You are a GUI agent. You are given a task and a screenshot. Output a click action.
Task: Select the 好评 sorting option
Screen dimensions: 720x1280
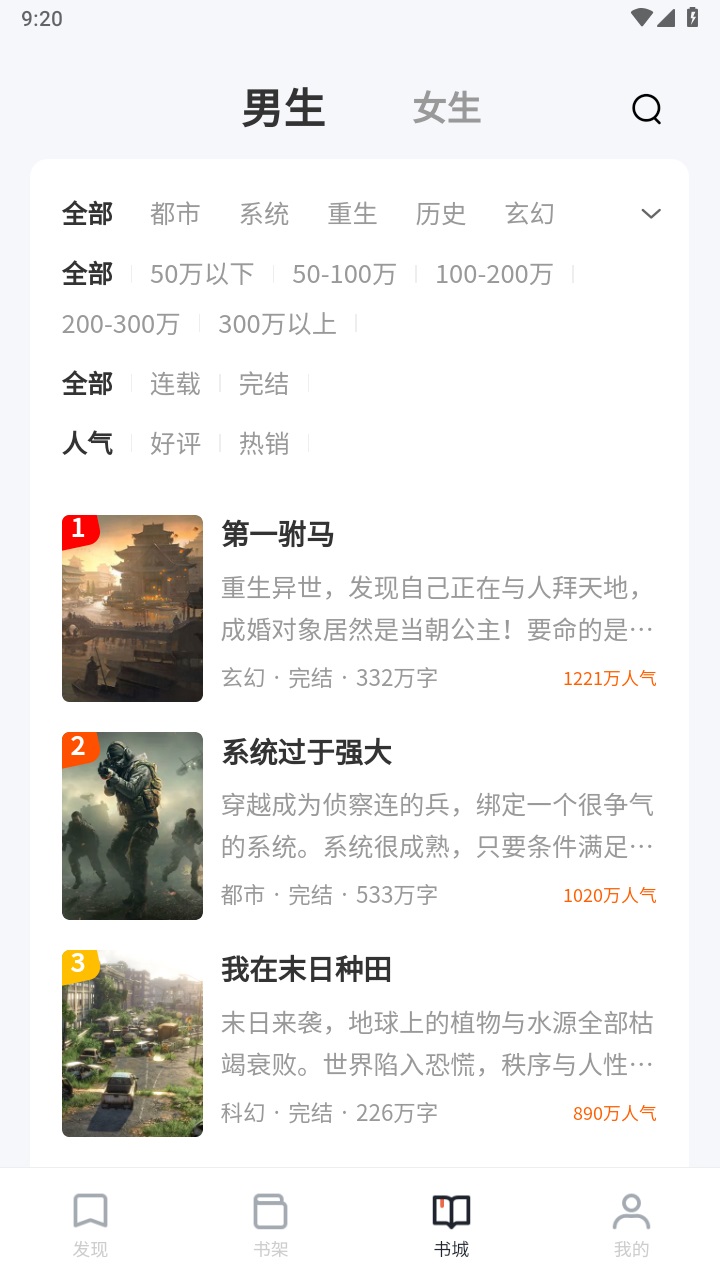tap(175, 444)
